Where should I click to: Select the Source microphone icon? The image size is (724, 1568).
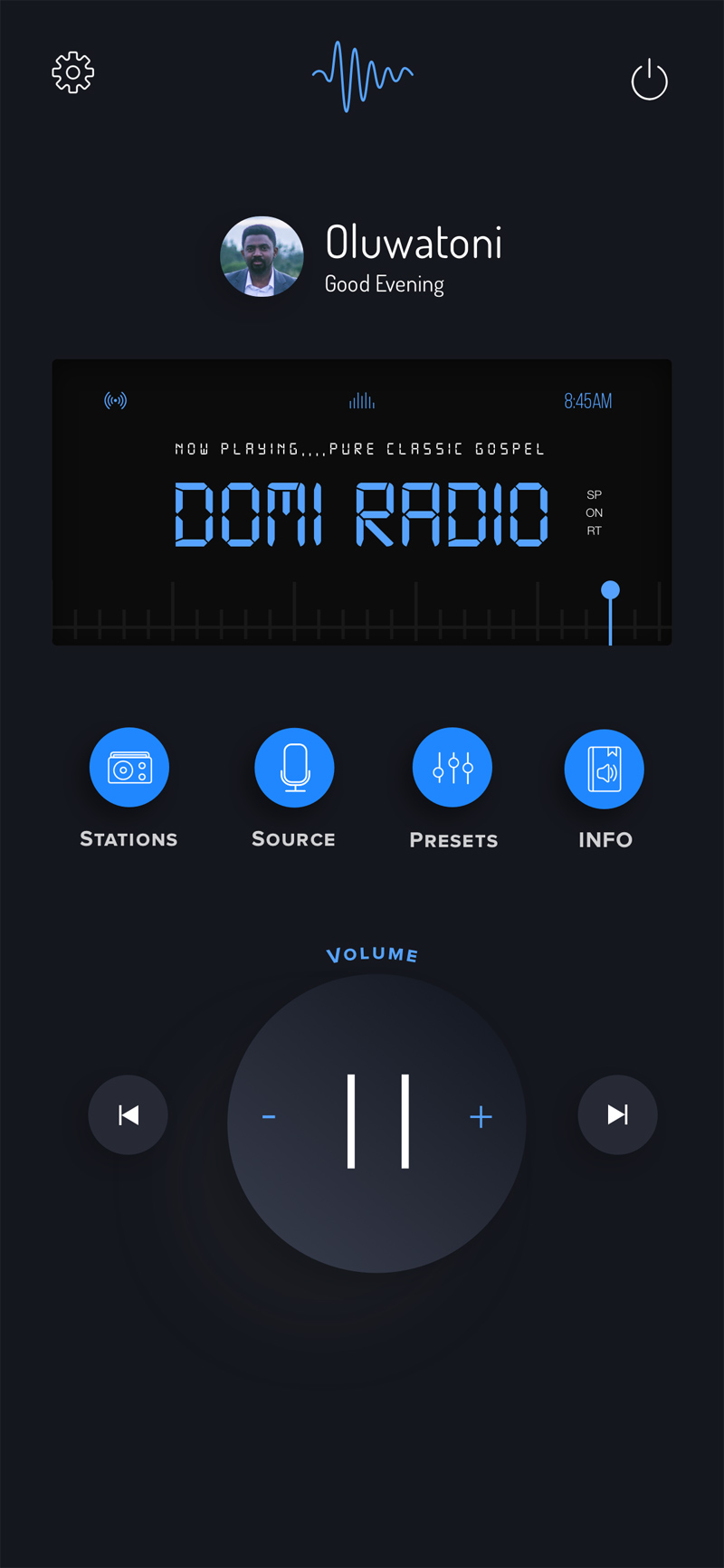click(x=294, y=766)
